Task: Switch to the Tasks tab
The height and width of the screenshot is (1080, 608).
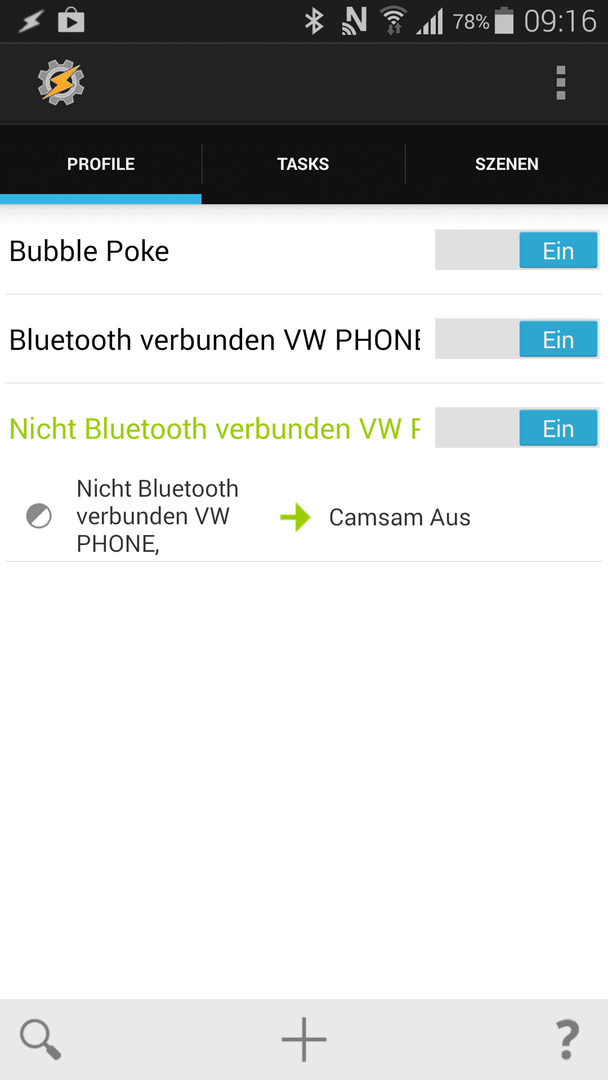Action: pos(303,164)
